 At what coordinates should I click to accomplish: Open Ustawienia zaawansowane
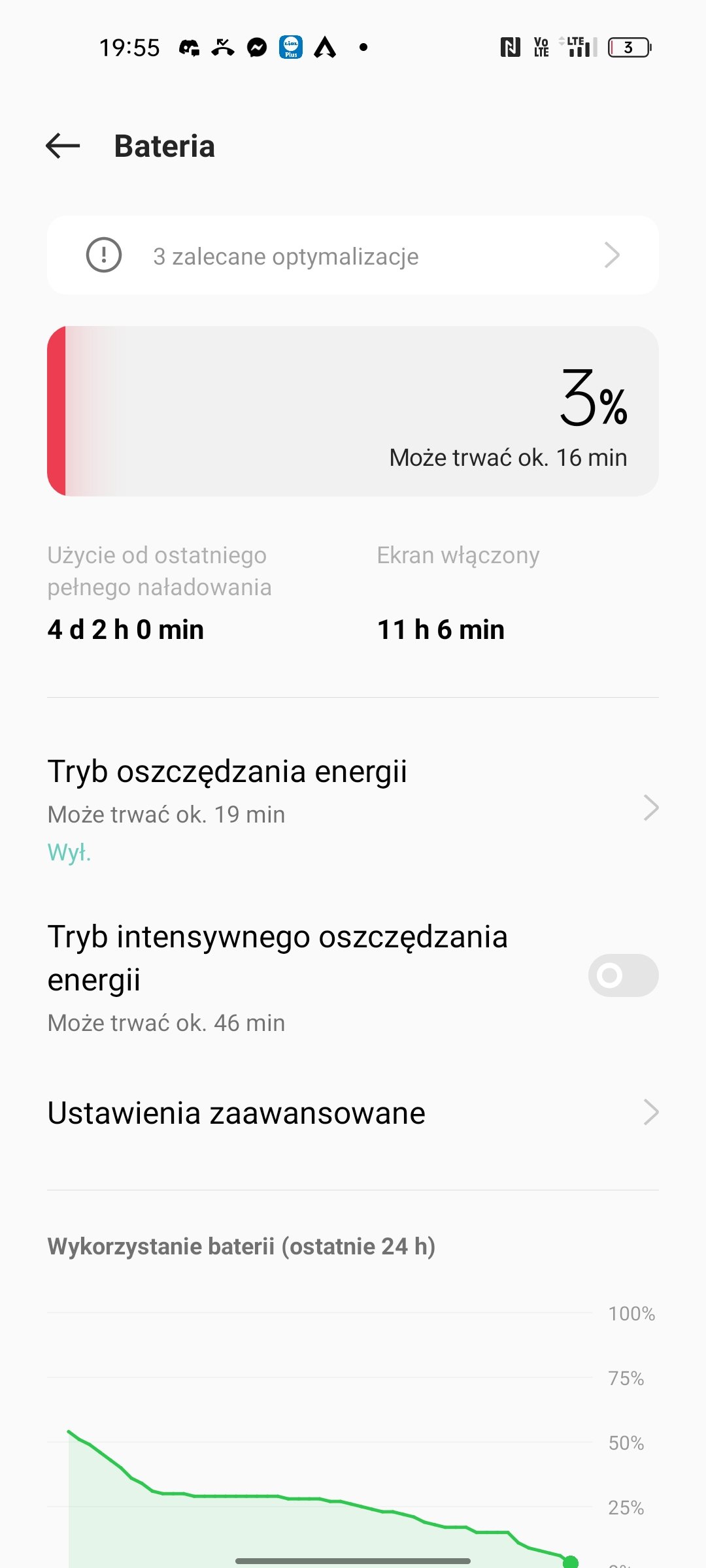coord(353,1113)
